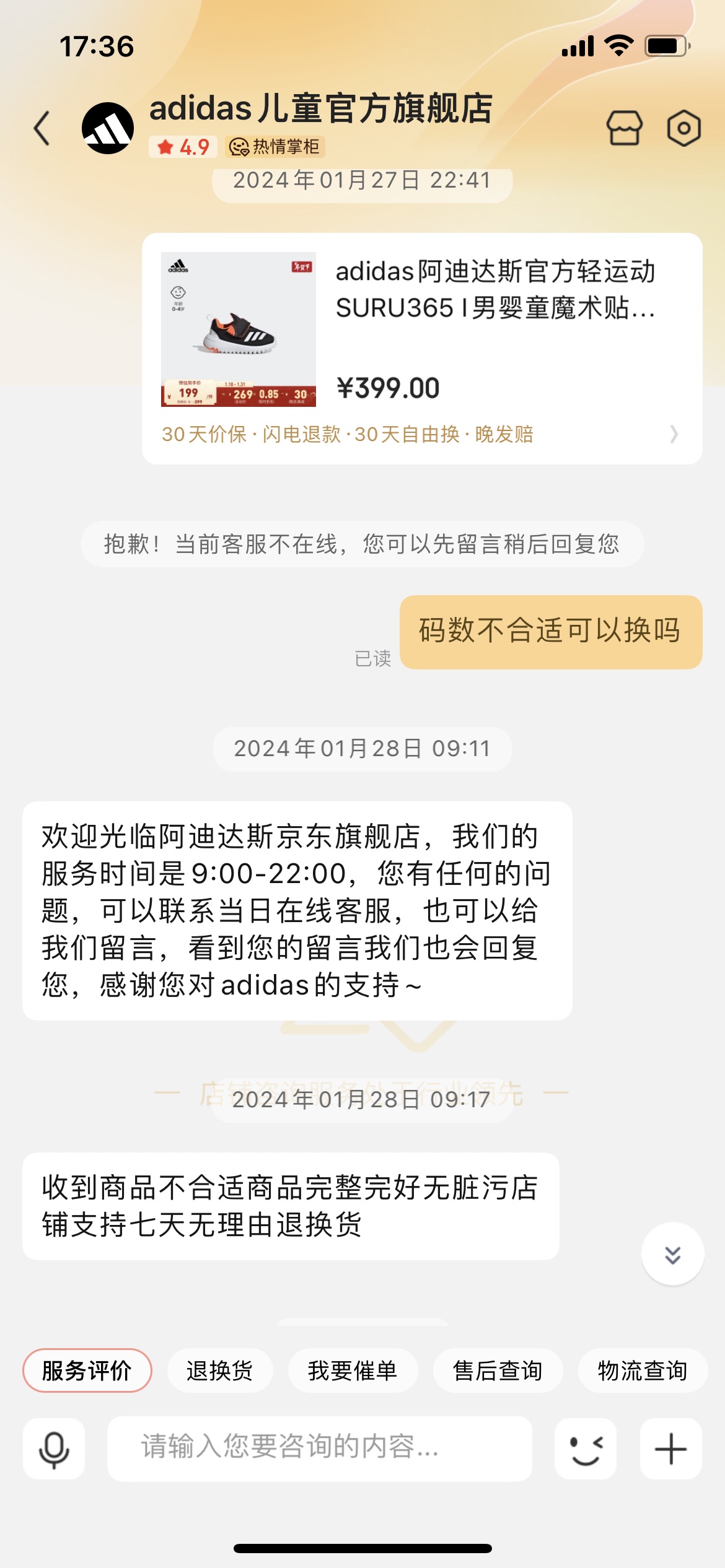Jump to latest messages arrow button
The width and height of the screenshot is (725, 1568).
pyautogui.click(x=672, y=1254)
